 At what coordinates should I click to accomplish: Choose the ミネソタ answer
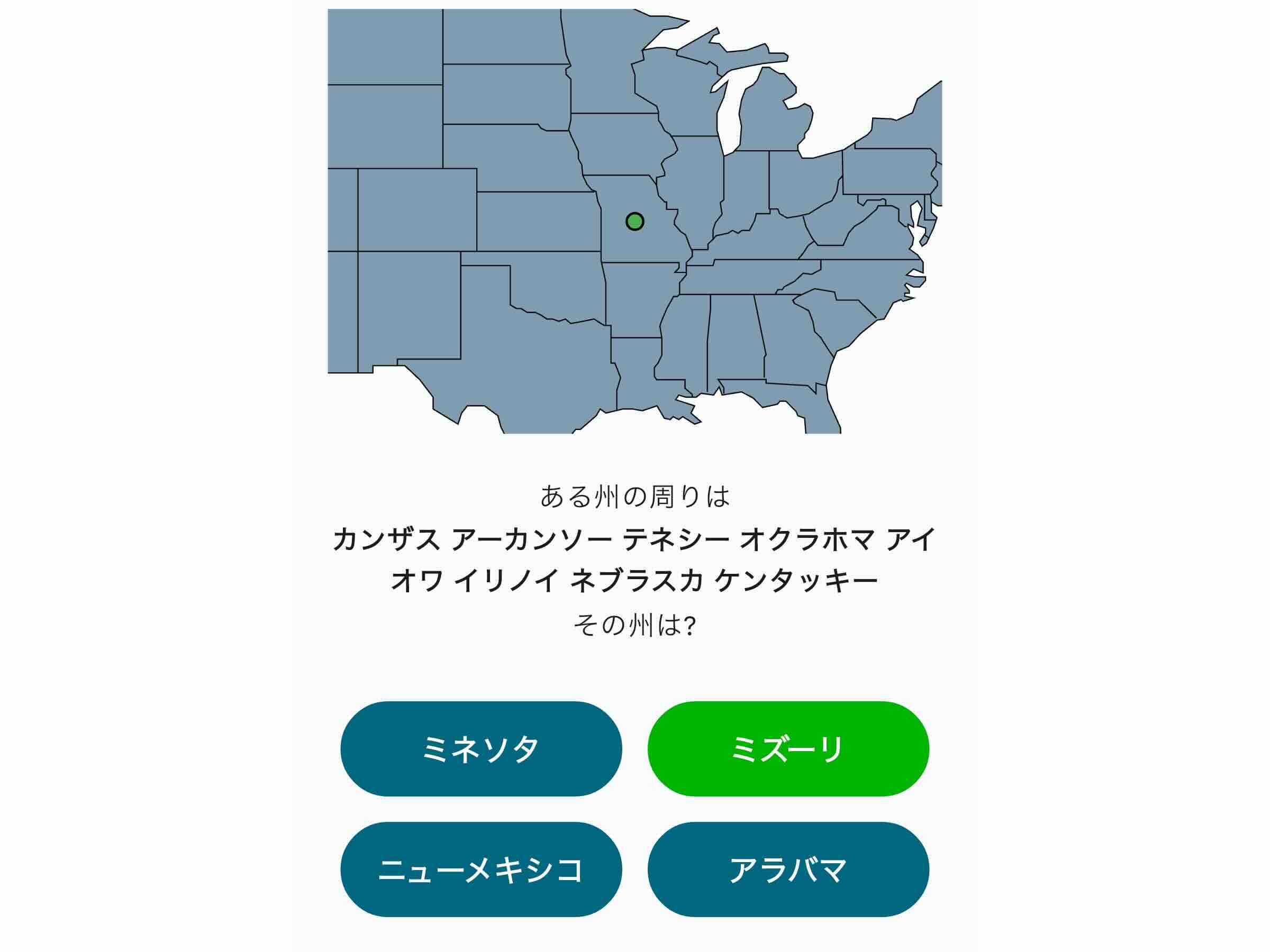pos(481,749)
